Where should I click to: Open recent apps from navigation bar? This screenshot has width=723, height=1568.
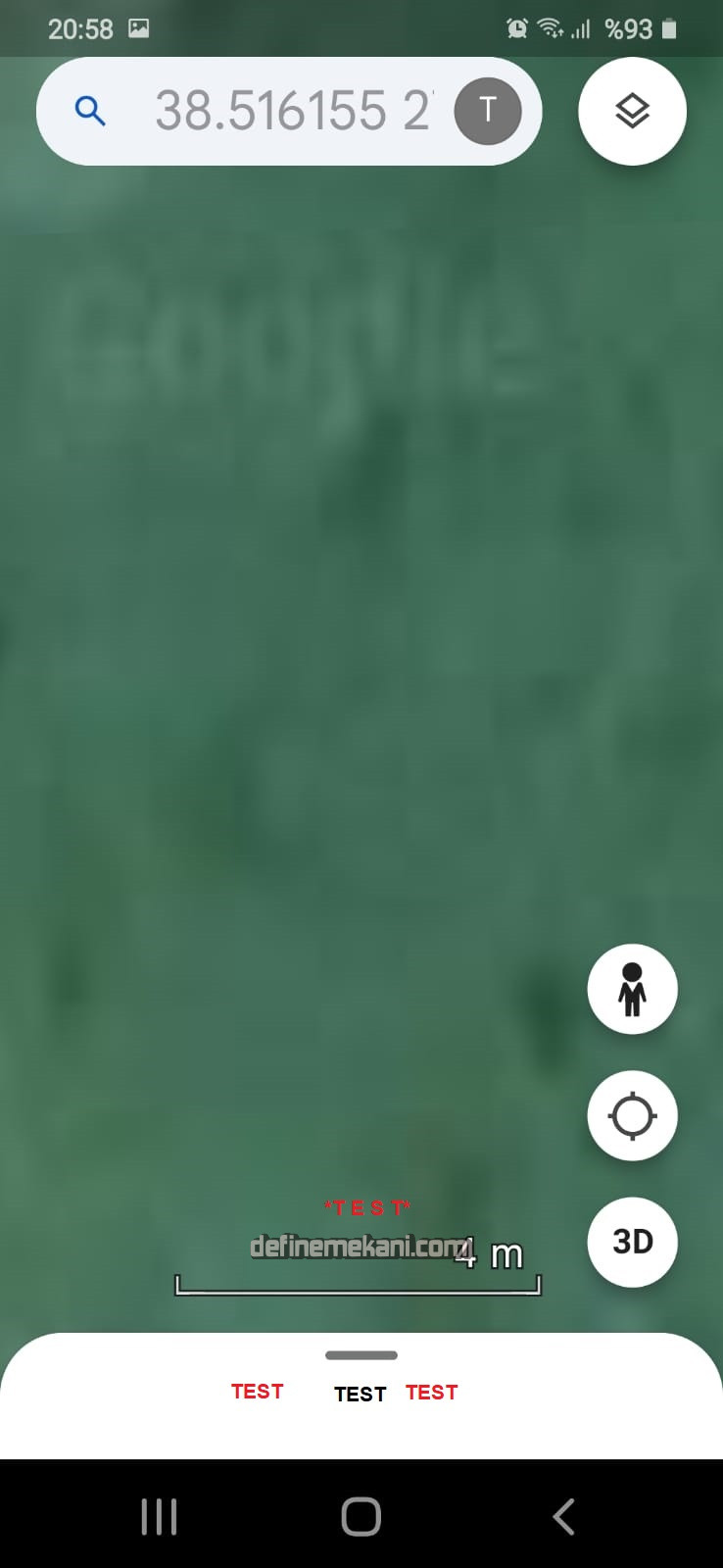(159, 1516)
